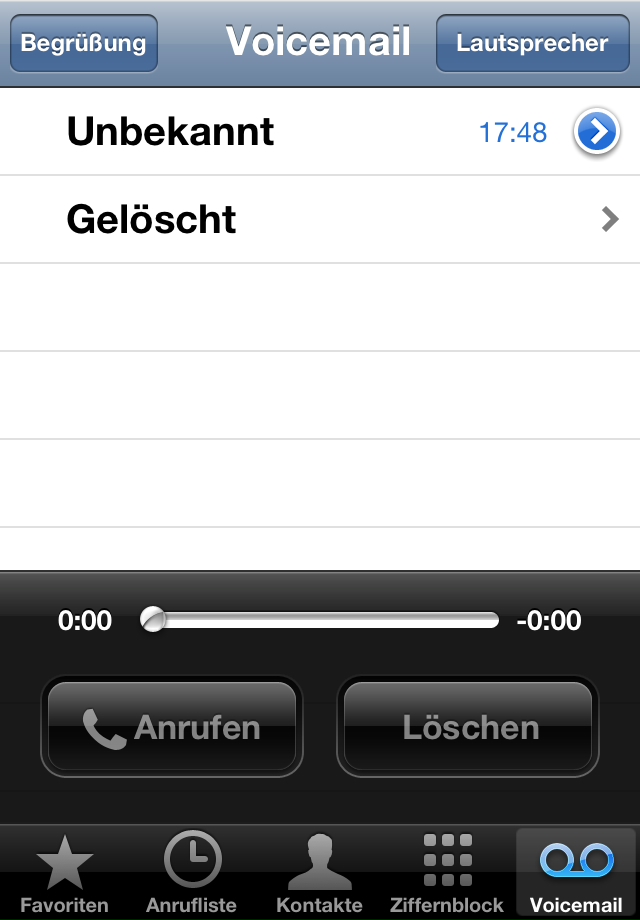The width and height of the screenshot is (640, 920).
Task: Switch to the Kontakte tab
Action: coord(319,873)
